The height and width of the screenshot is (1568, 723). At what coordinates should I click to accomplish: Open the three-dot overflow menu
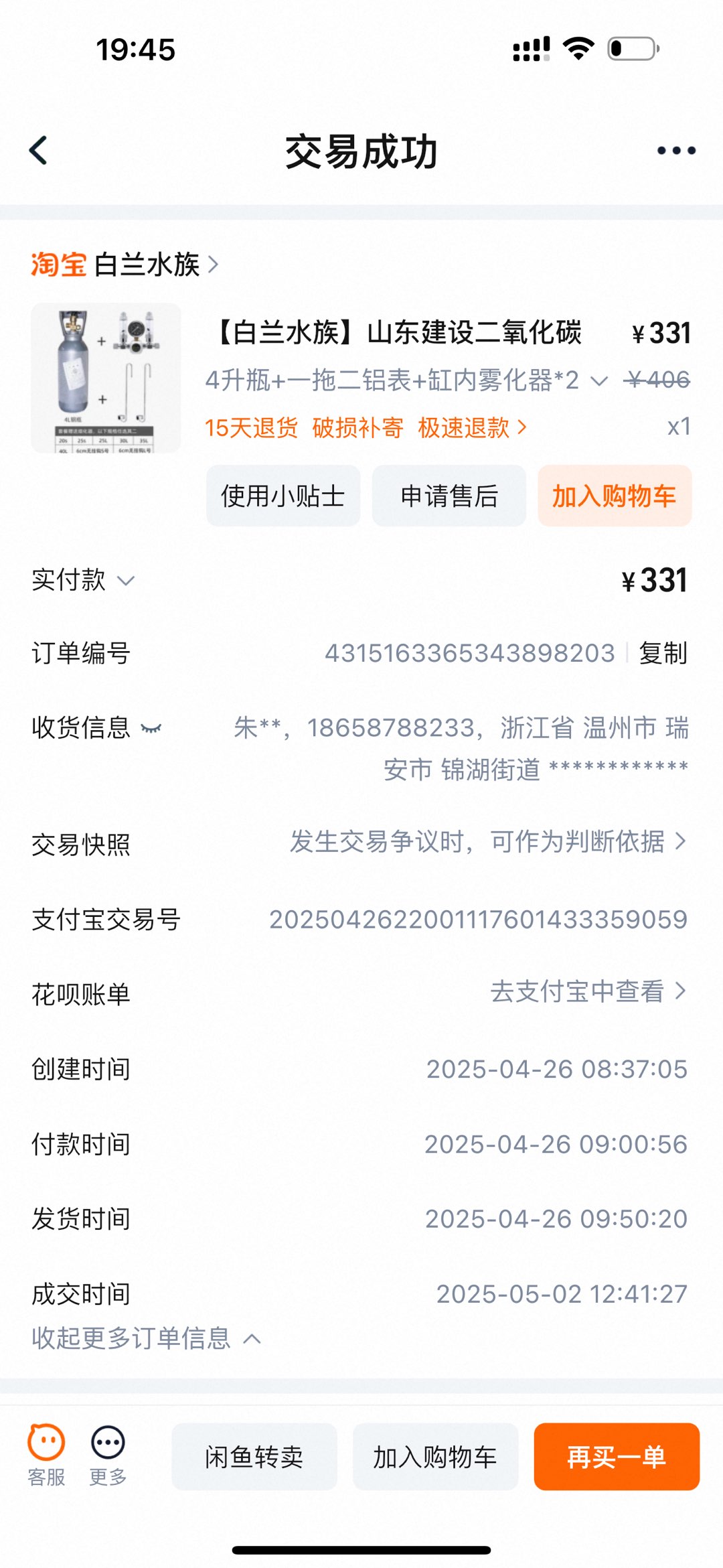pos(676,151)
